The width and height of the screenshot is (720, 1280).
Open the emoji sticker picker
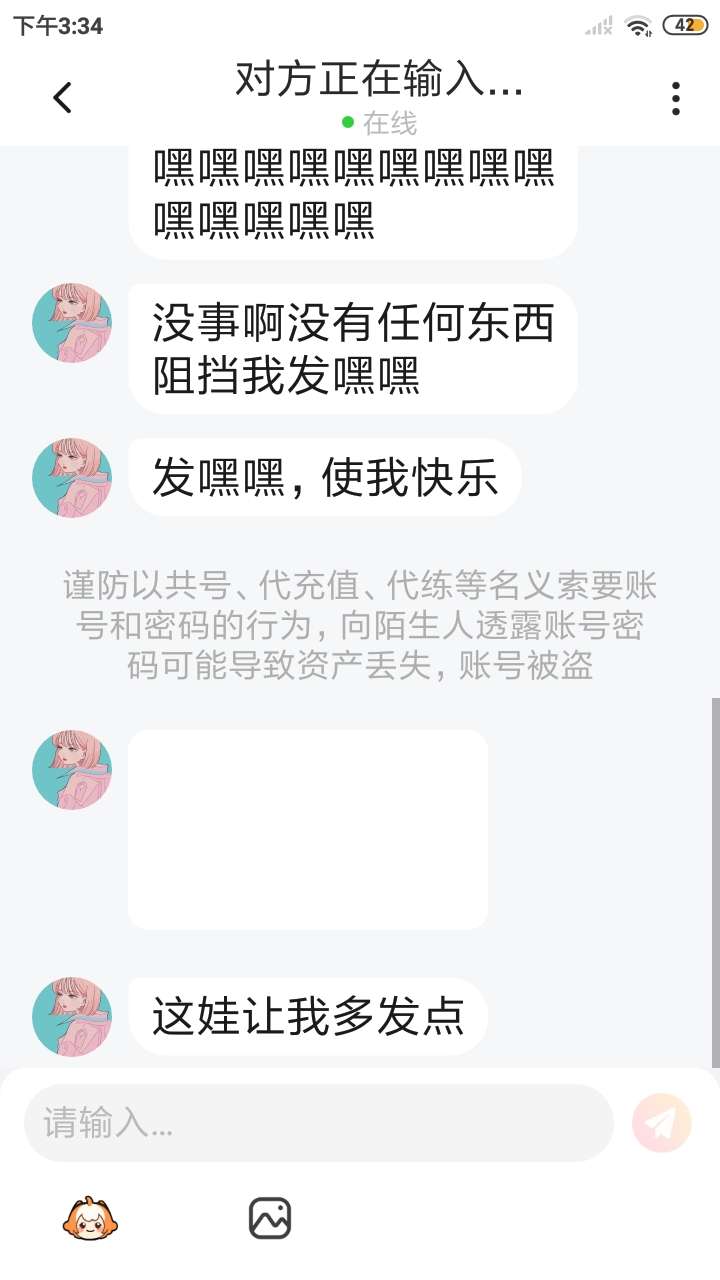click(90, 1218)
